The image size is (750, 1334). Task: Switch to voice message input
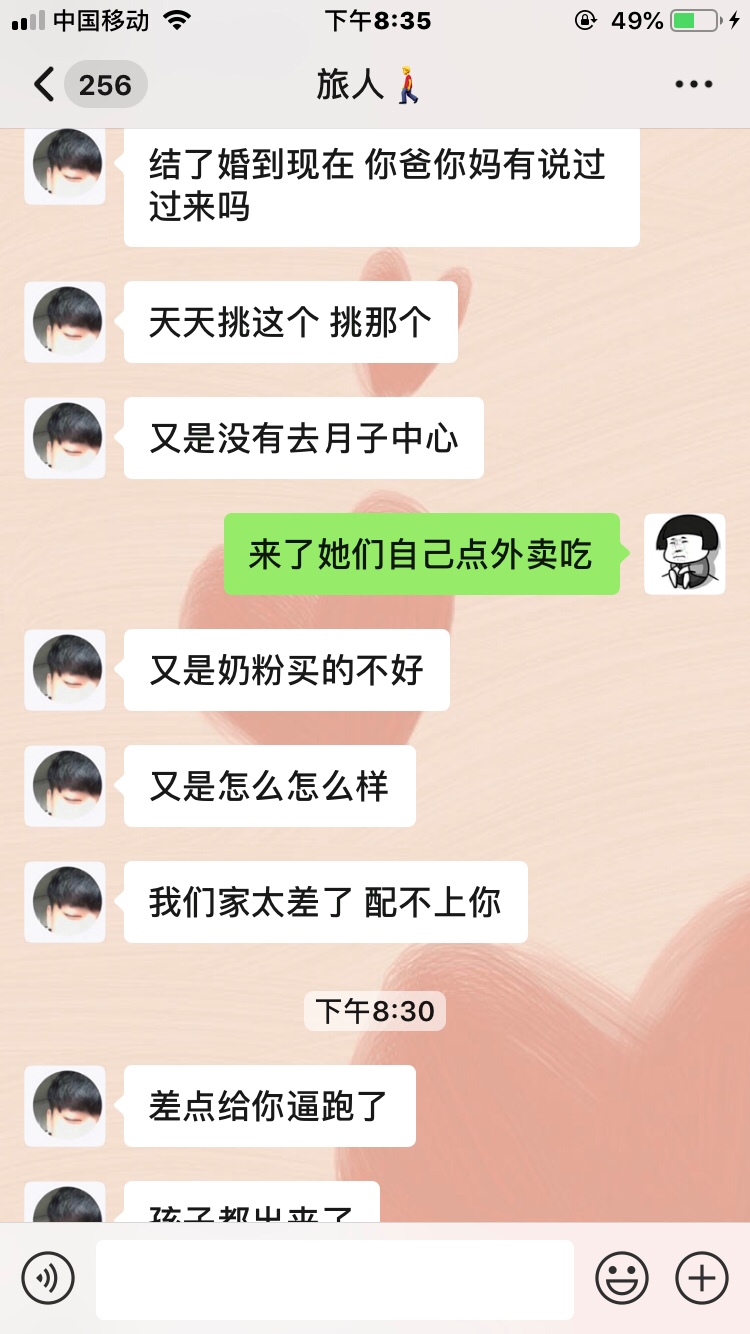(48, 1278)
